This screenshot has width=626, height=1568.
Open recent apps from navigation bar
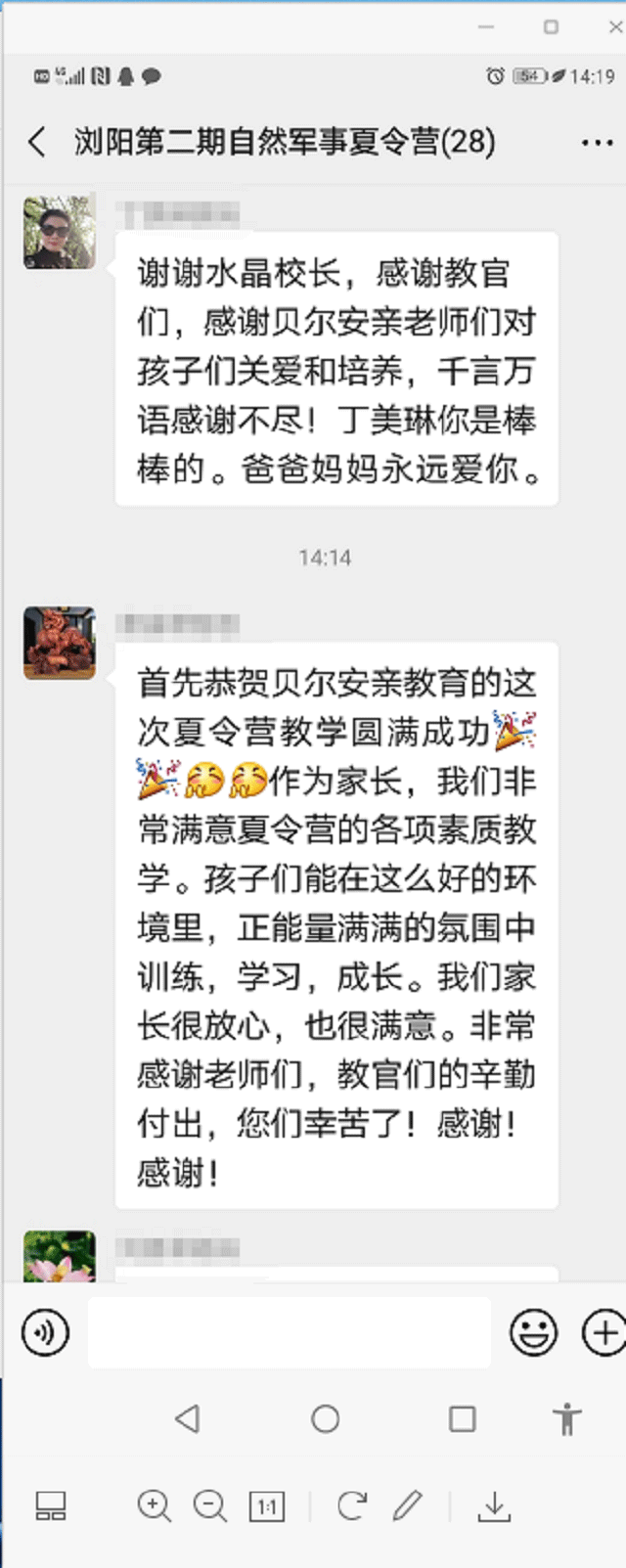[462, 1418]
